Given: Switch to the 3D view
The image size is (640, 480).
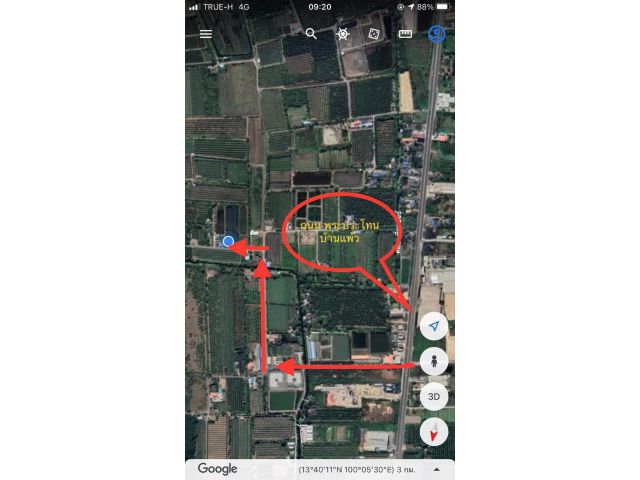Looking at the screenshot, I should coord(433,396).
